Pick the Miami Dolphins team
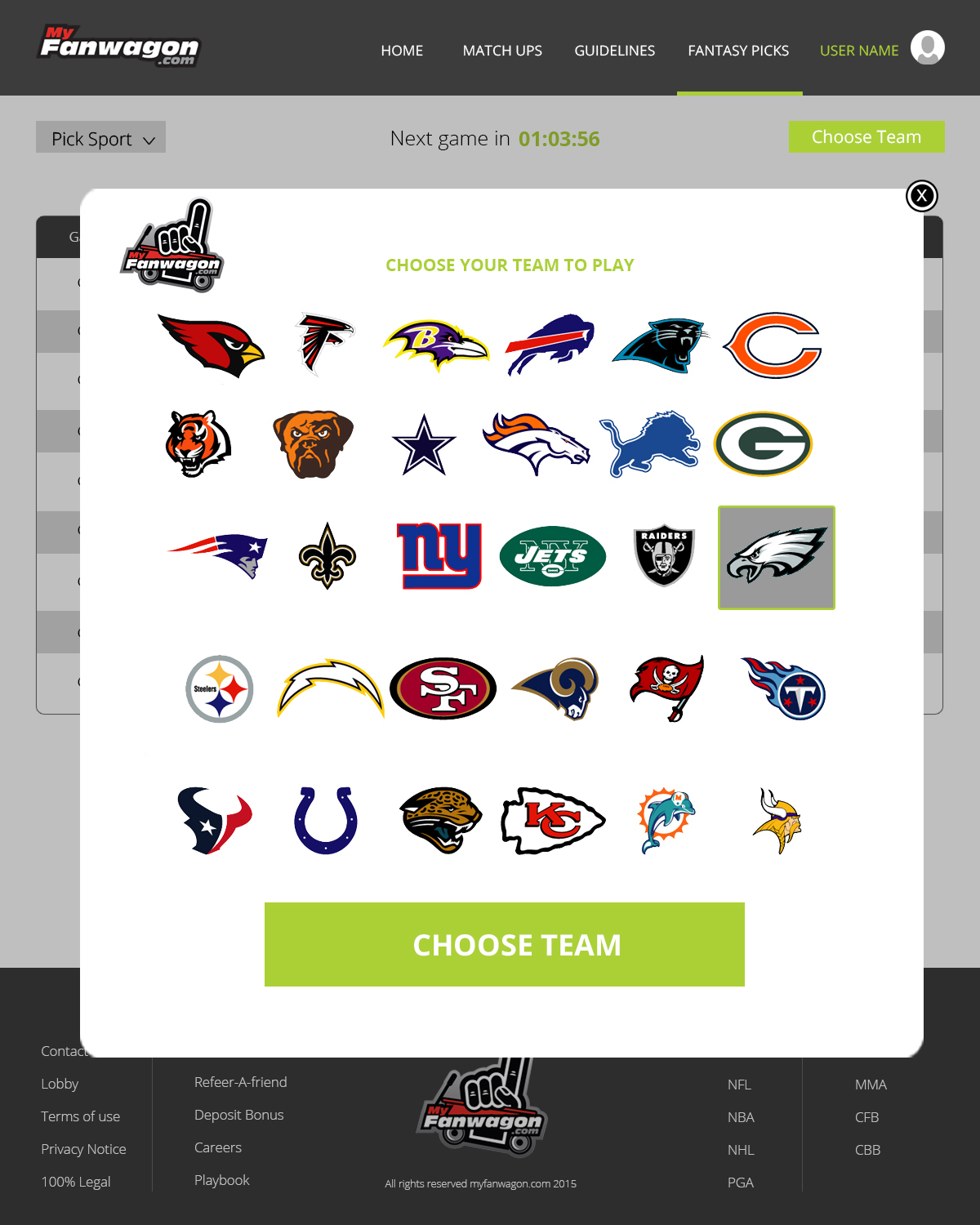This screenshot has height=1225, width=980. point(667,820)
